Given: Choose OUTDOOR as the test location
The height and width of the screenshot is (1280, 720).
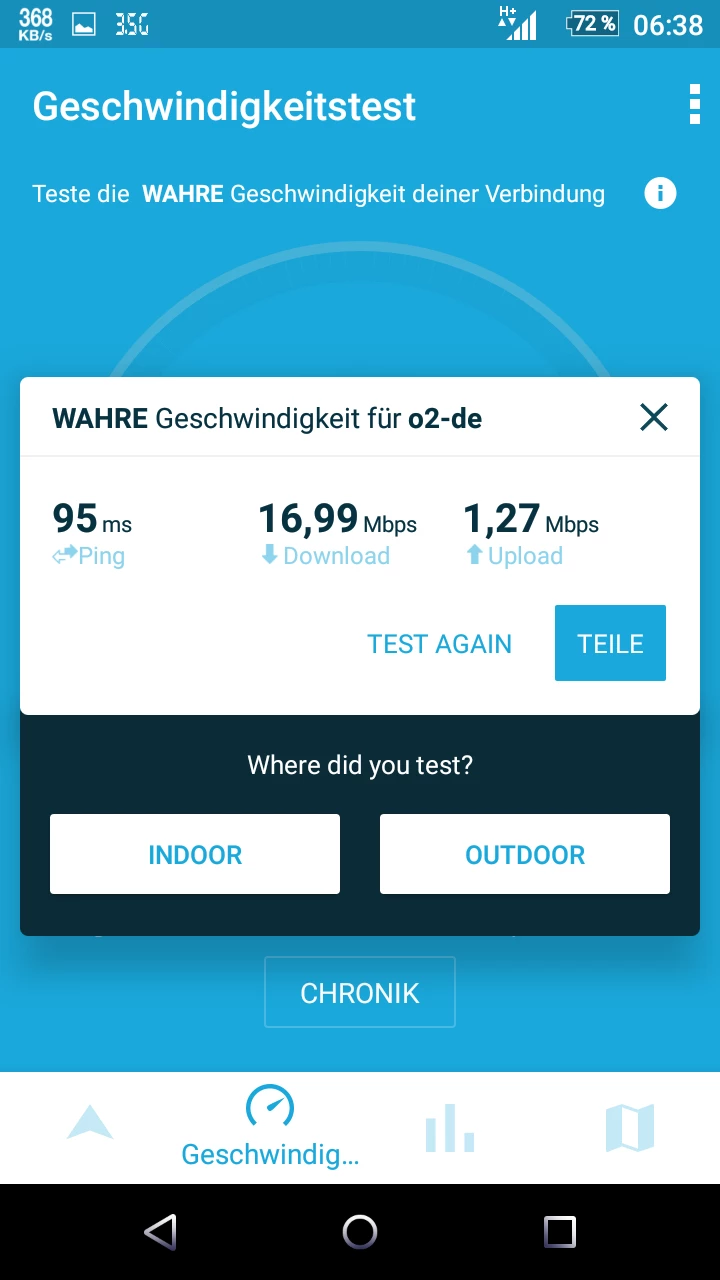Looking at the screenshot, I should point(525,854).
